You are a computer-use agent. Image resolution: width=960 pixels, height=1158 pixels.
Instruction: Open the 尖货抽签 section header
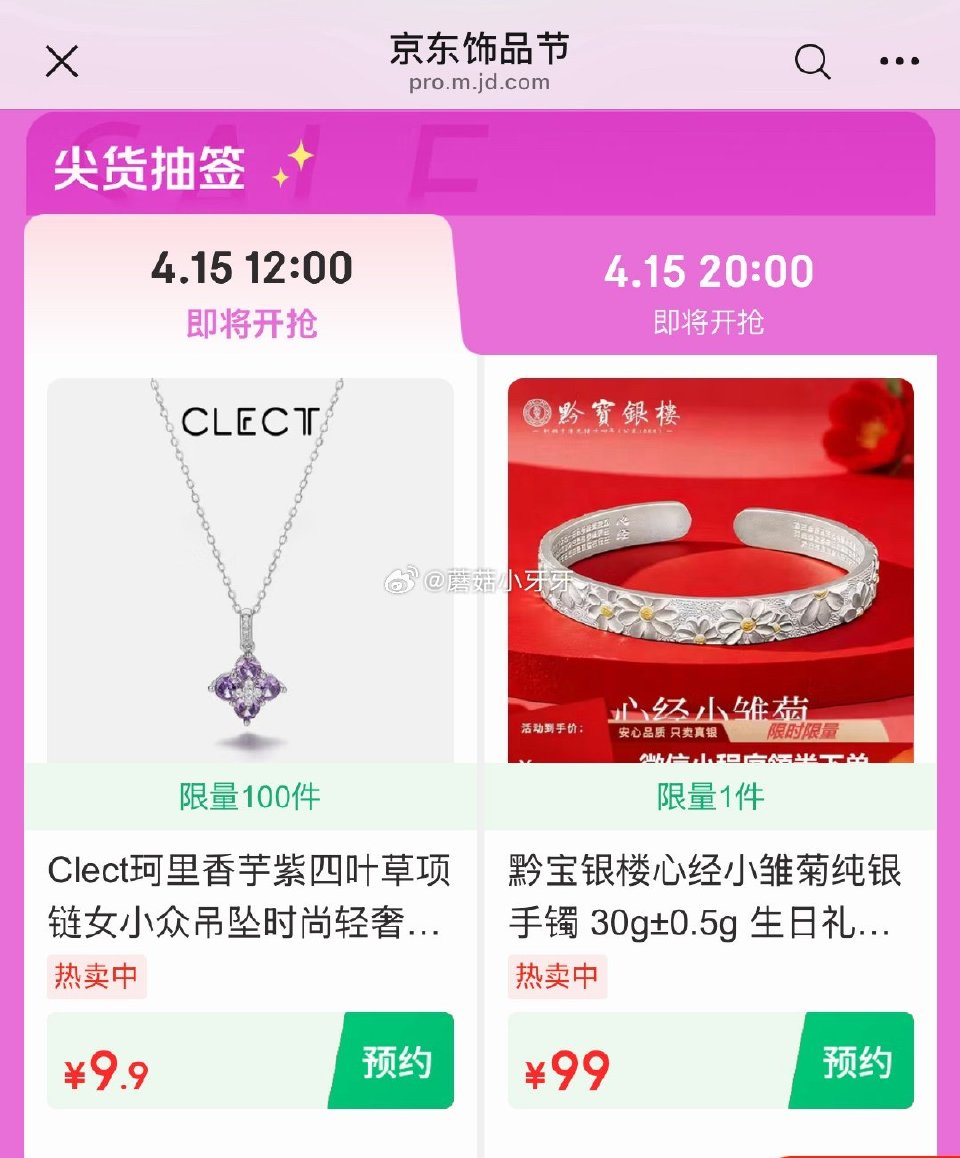(x=150, y=170)
